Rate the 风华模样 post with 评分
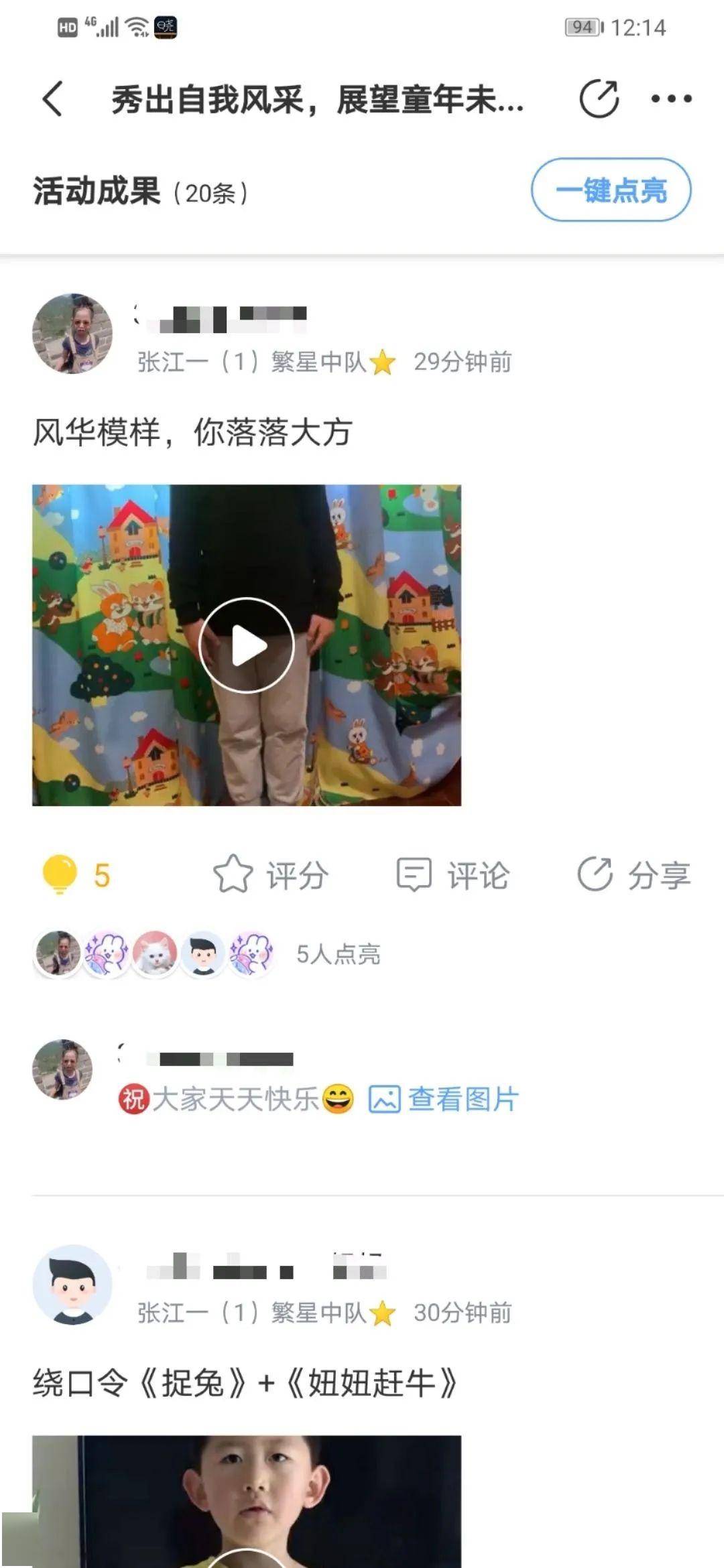Viewport: 724px width, 1568px height. click(x=271, y=874)
